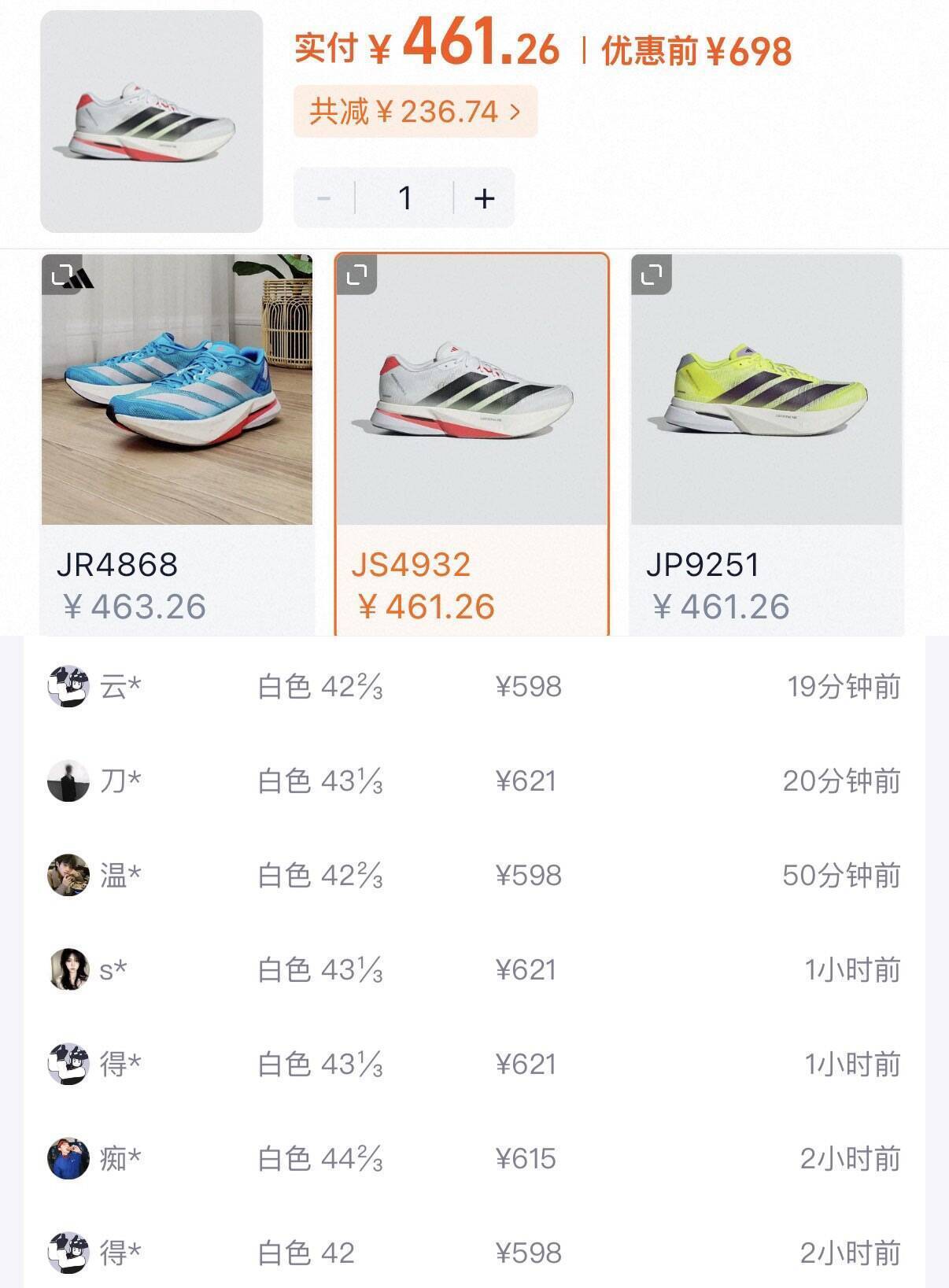Viewport: 949px width, 1288px height.
Task: Increase the quantity with the plus button
Action: [484, 197]
